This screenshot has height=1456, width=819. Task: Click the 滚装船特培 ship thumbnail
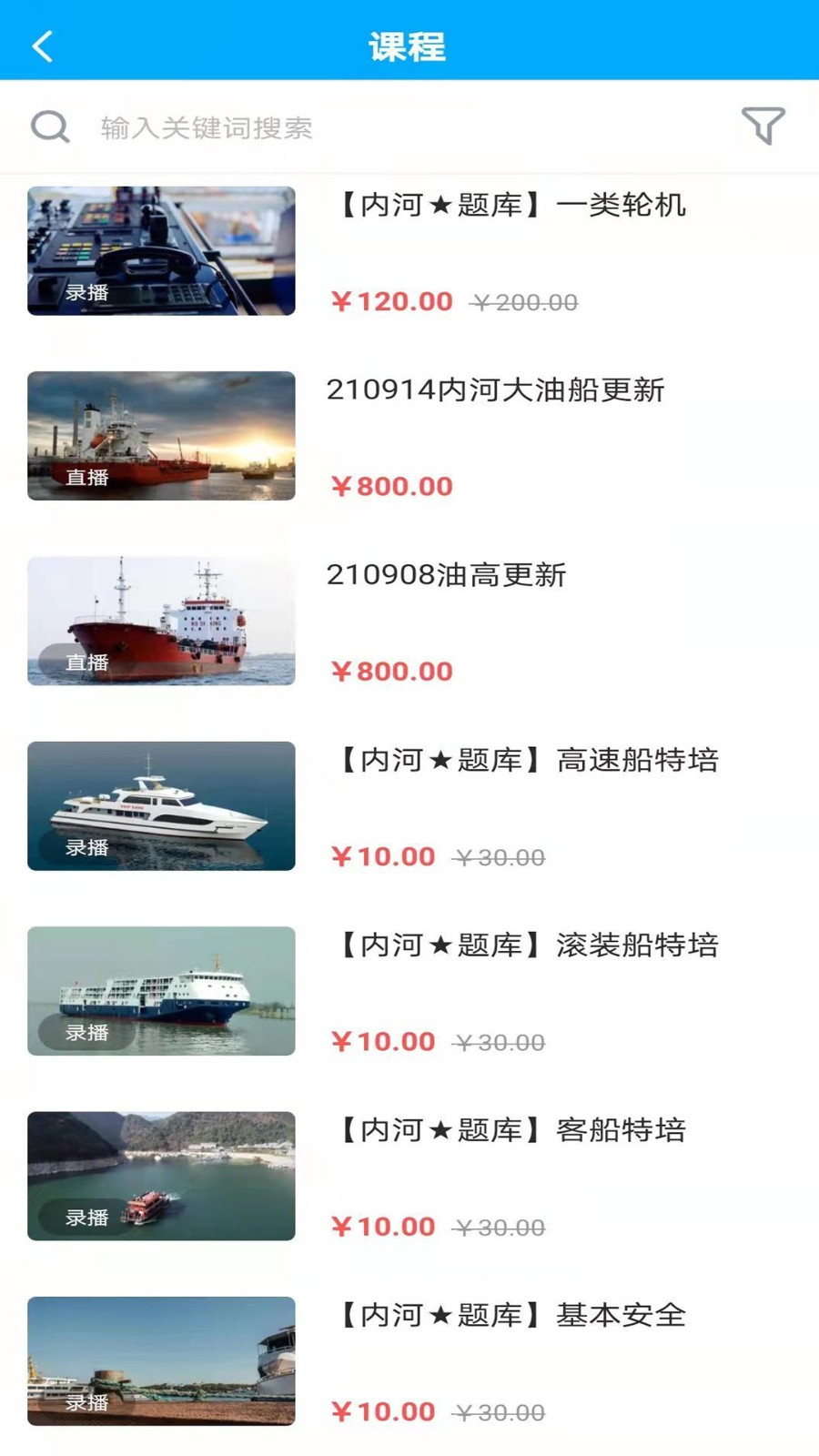(x=161, y=992)
